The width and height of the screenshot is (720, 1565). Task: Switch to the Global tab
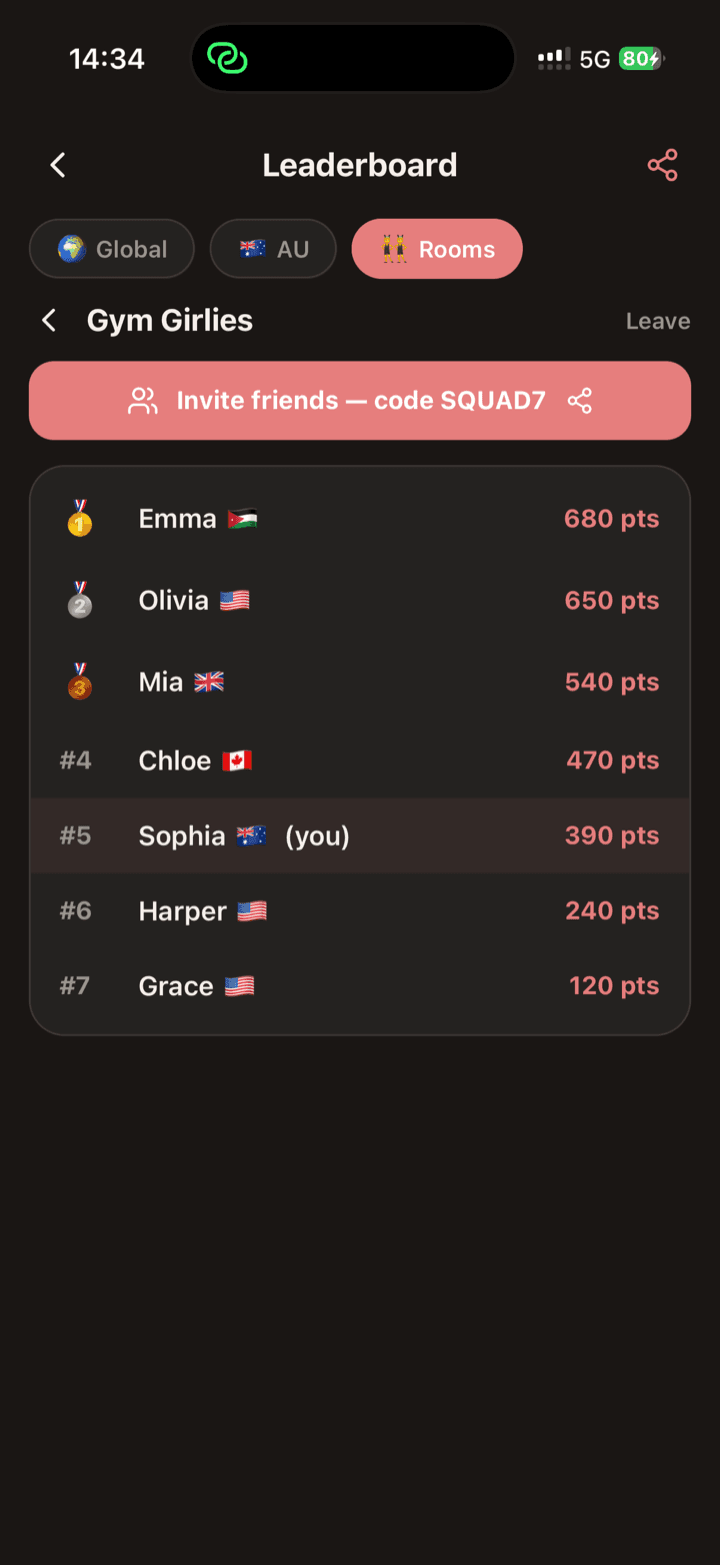[x=112, y=249]
